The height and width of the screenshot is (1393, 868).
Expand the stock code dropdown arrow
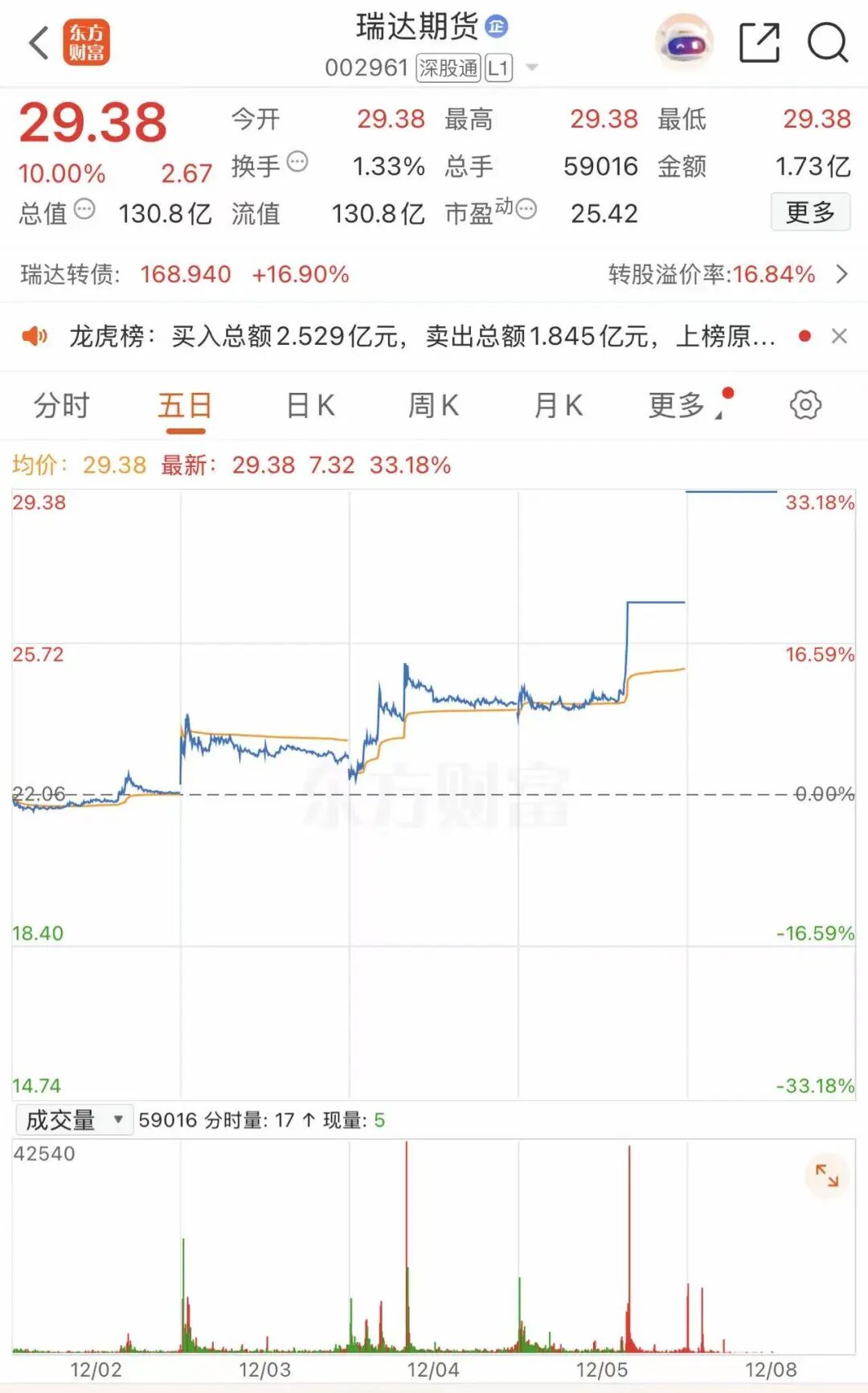tap(532, 68)
